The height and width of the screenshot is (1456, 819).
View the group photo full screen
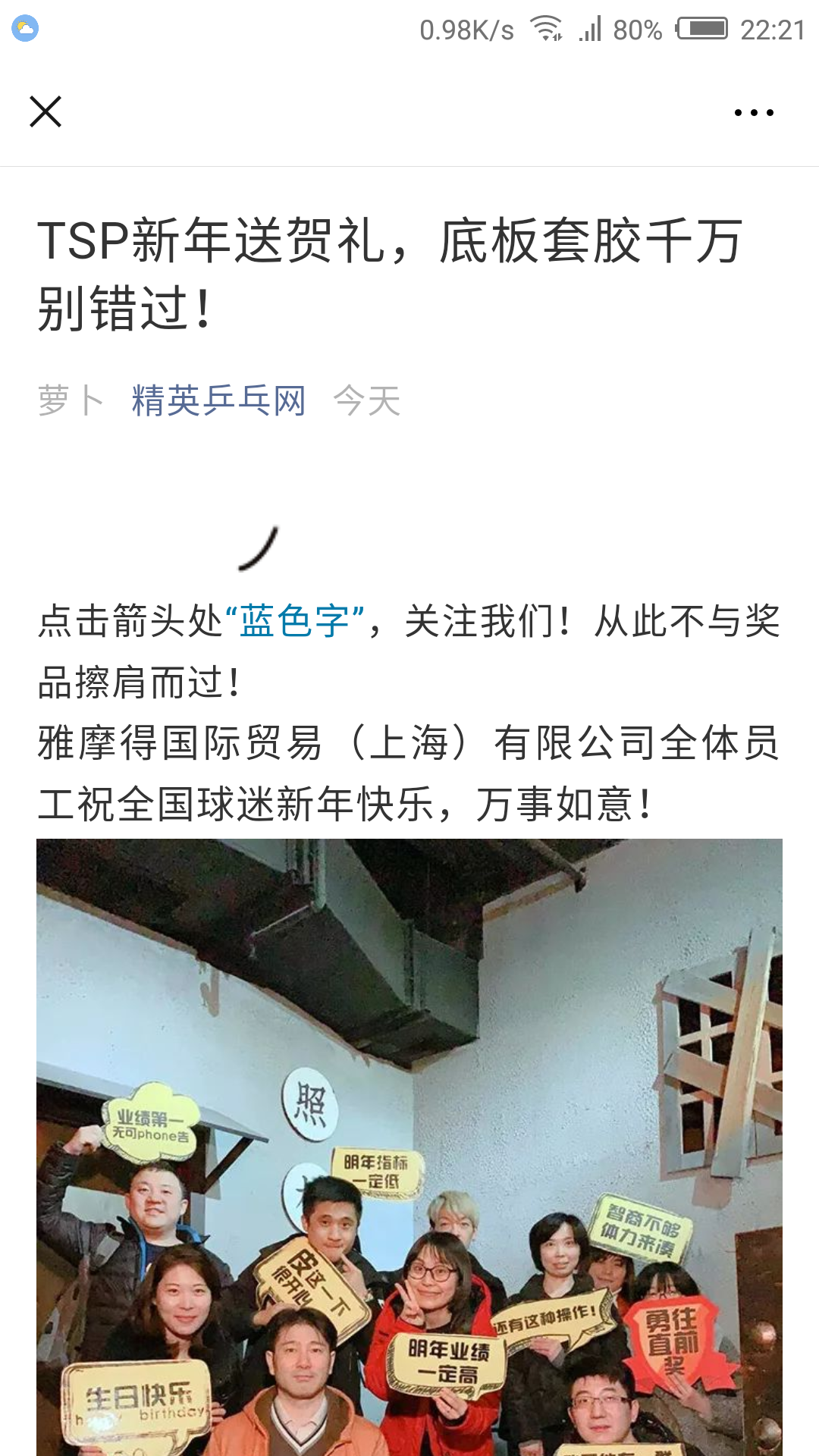[x=409, y=1145]
